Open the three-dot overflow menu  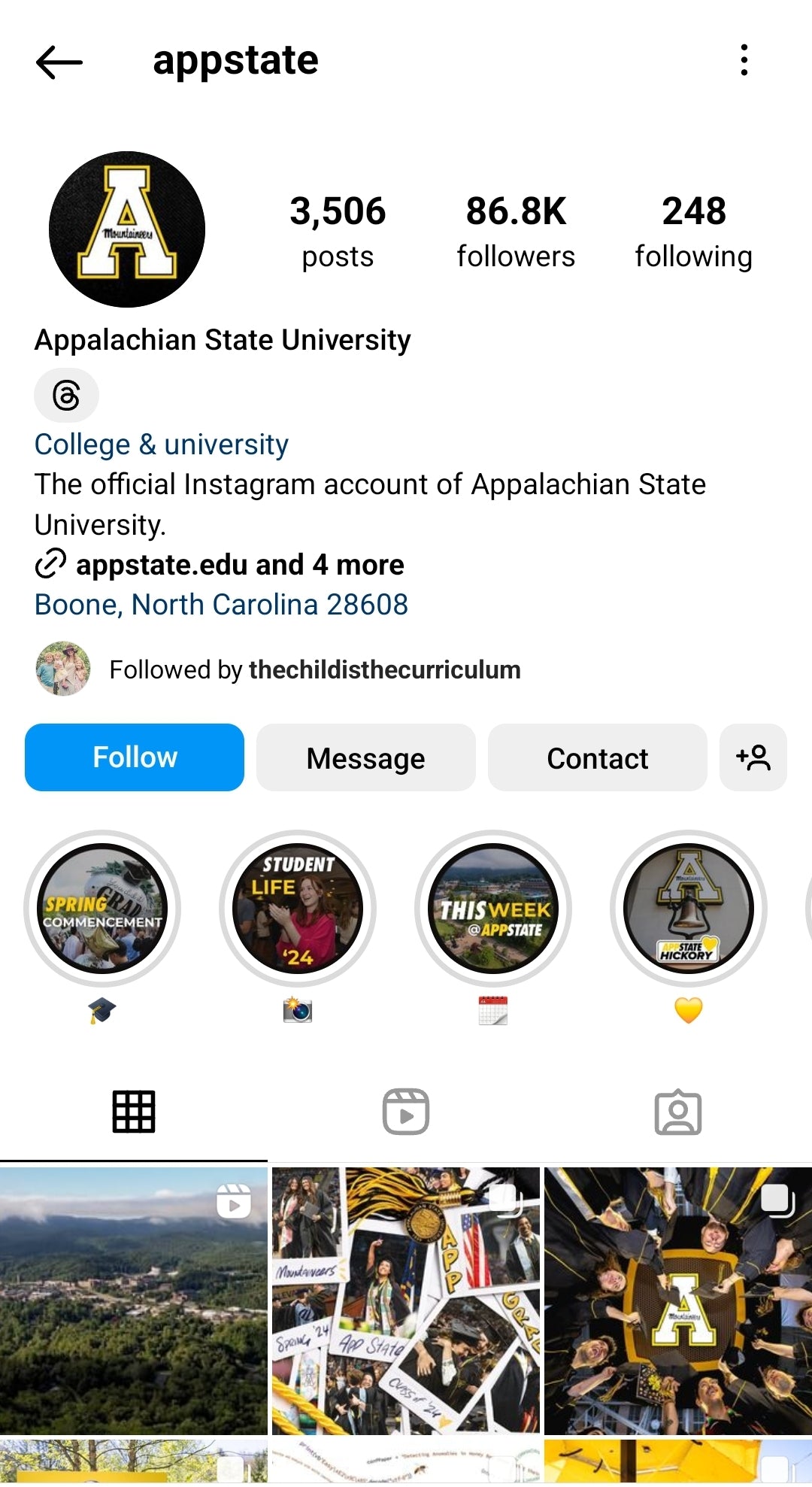coord(744,60)
